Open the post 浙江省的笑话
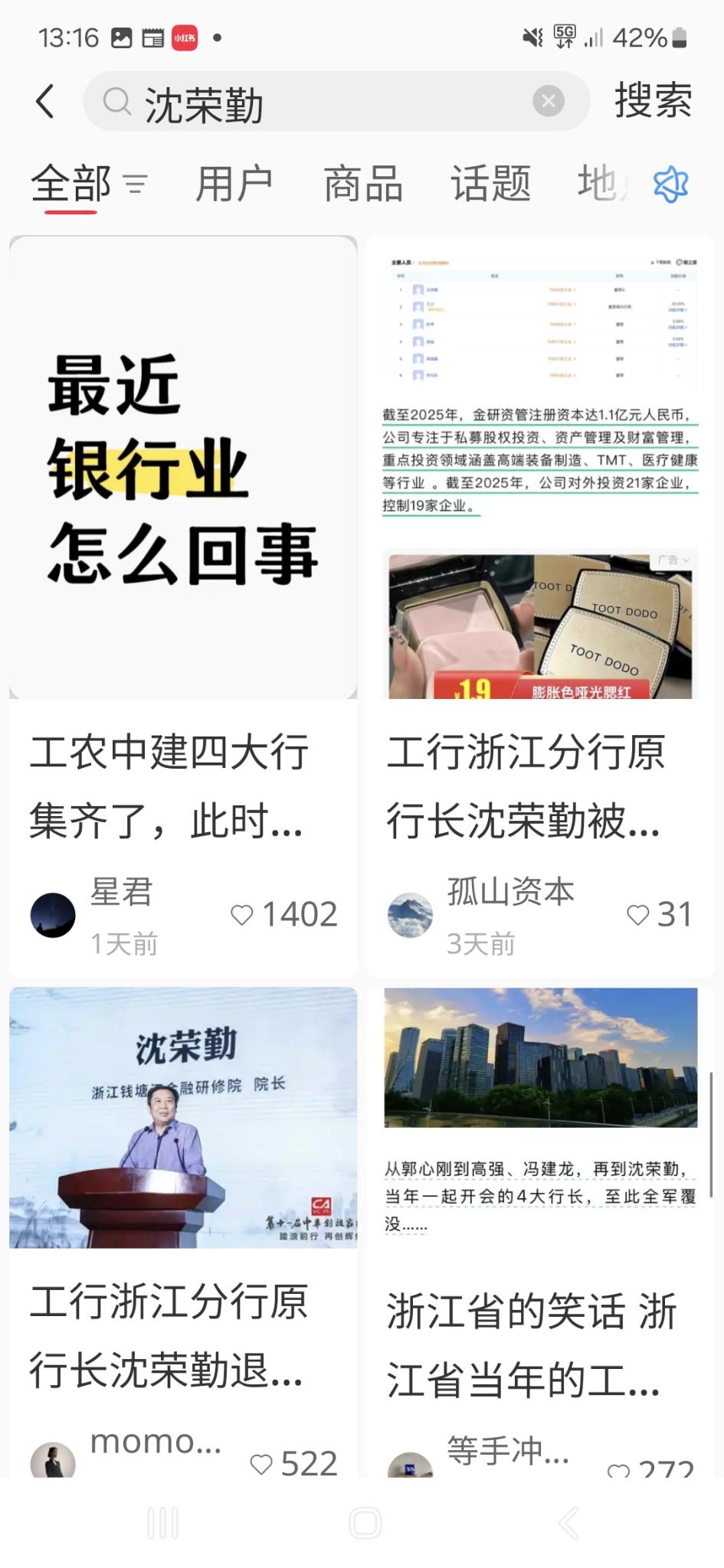The width and height of the screenshot is (724, 1568). [x=539, y=1344]
